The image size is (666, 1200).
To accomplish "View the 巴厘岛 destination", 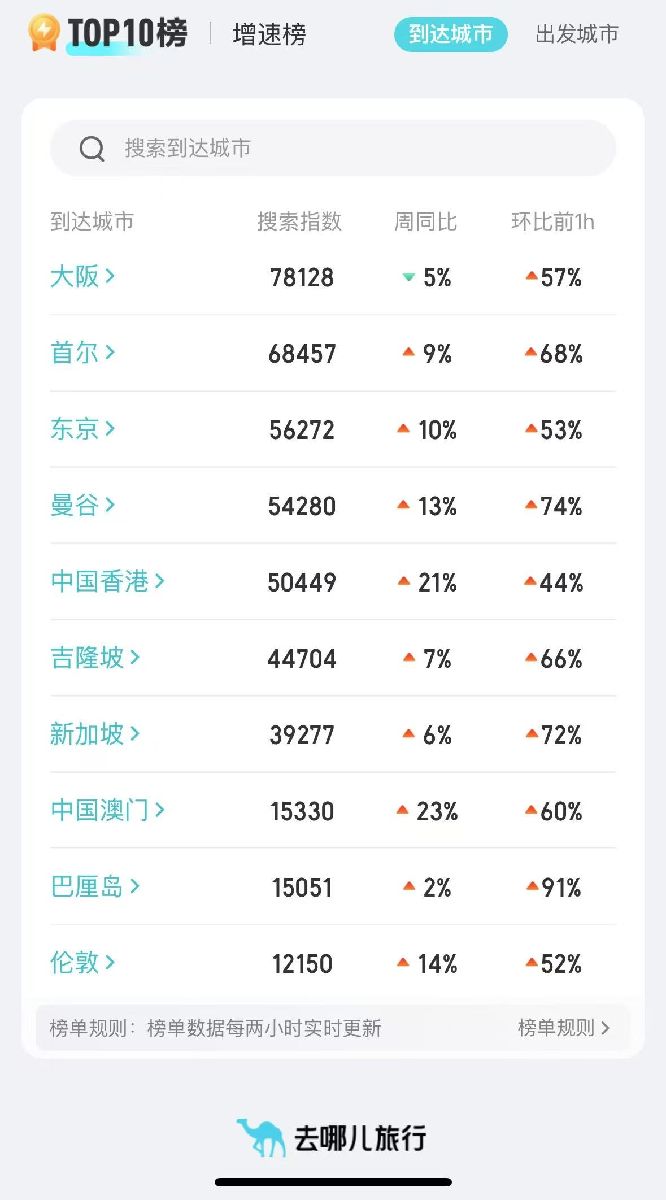I will tap(95, 886).
